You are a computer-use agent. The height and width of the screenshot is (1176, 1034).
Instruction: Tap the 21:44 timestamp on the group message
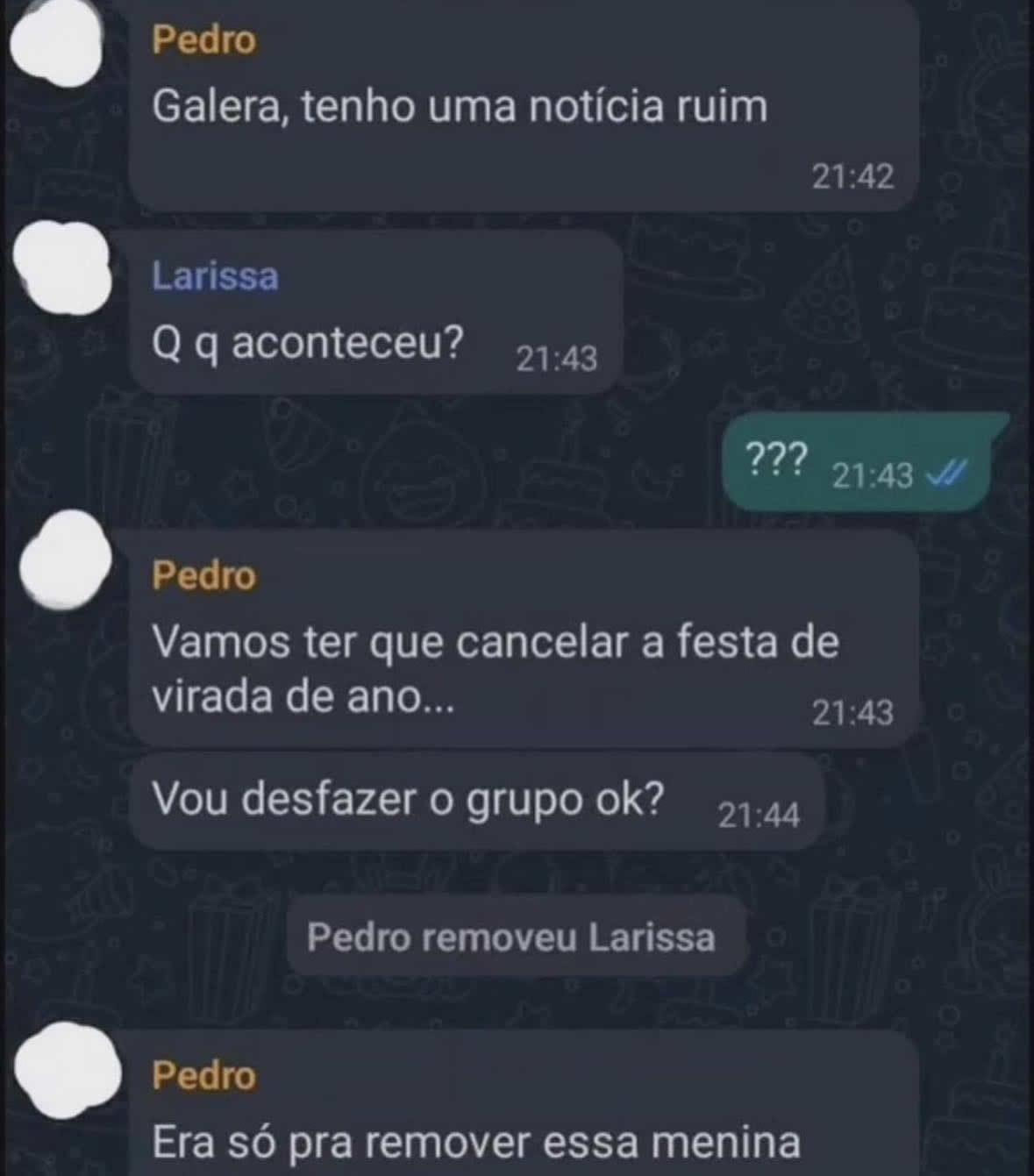click(759, 816)
